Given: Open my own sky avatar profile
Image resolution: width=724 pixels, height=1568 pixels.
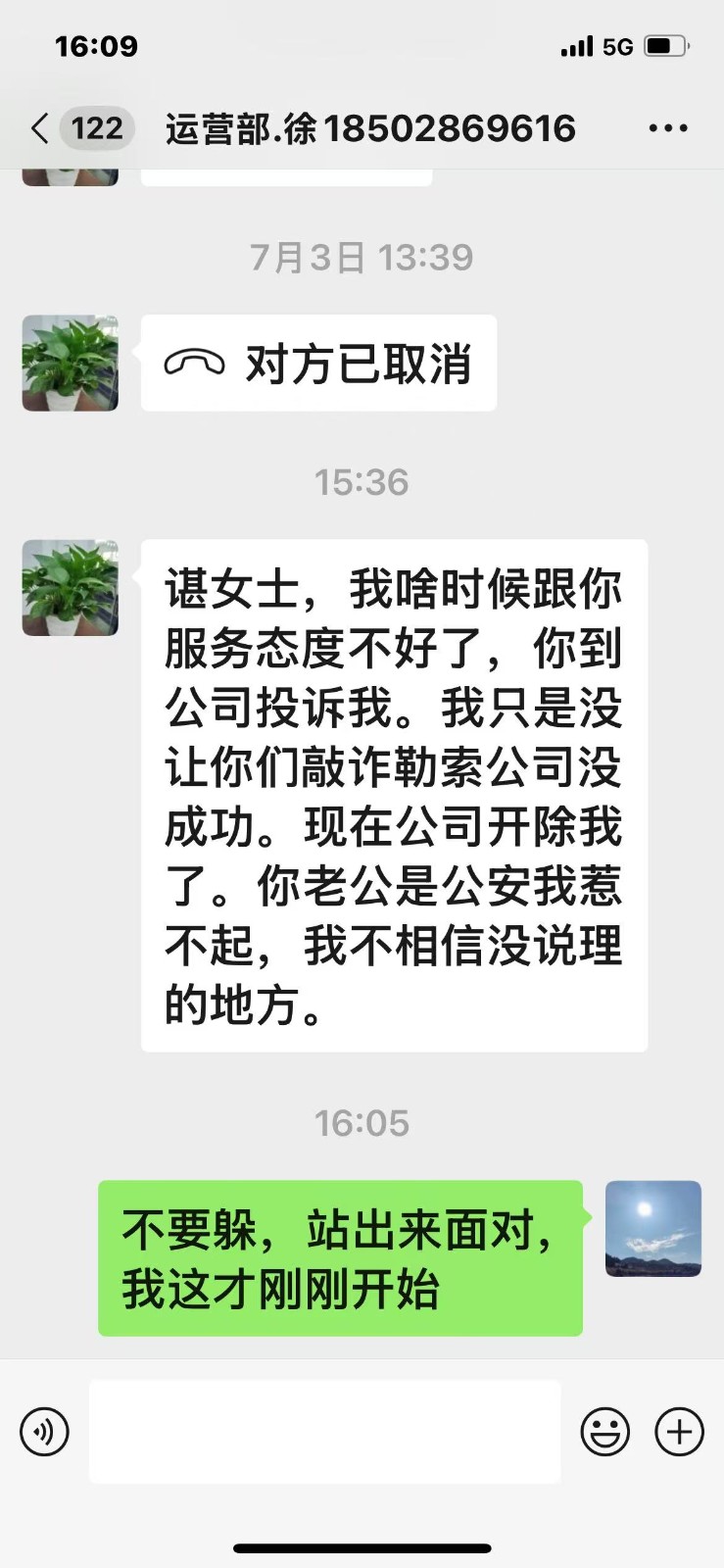Looking at the screenshot, I should [652, 1229].
